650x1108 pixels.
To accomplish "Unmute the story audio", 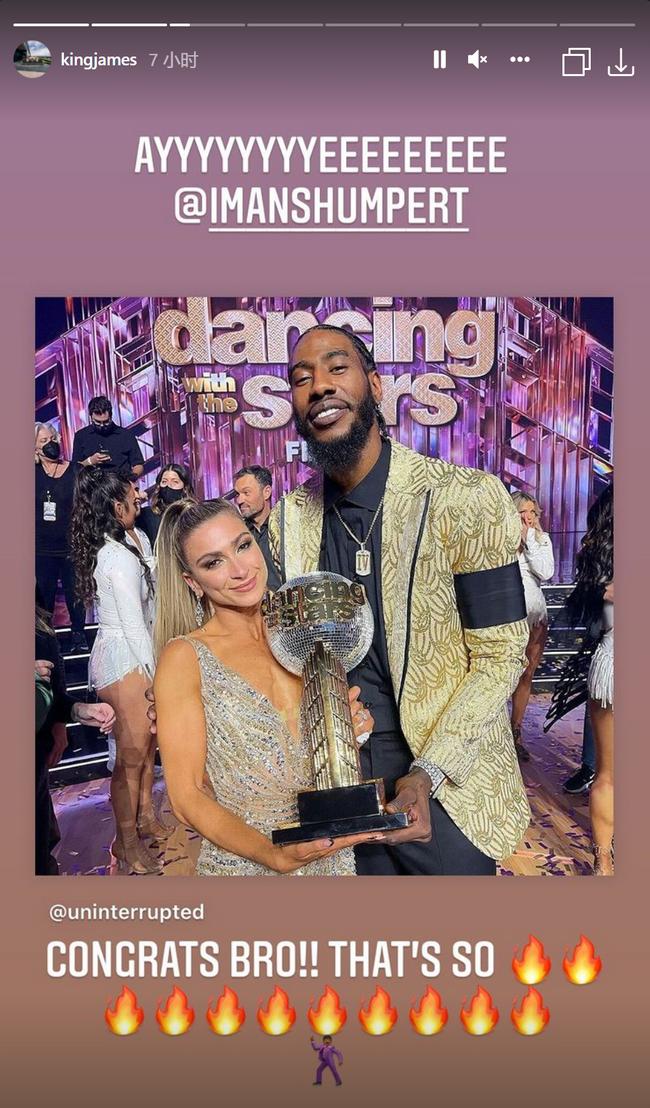I will (477, 60).
